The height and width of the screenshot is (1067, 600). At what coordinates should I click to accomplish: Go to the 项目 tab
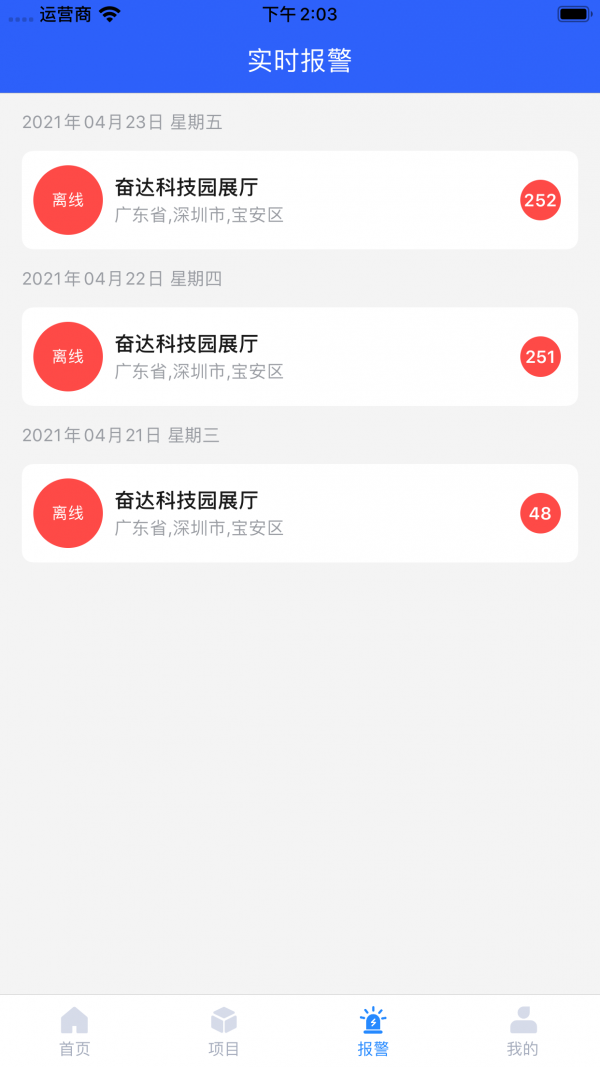(x=224, y=1031)
